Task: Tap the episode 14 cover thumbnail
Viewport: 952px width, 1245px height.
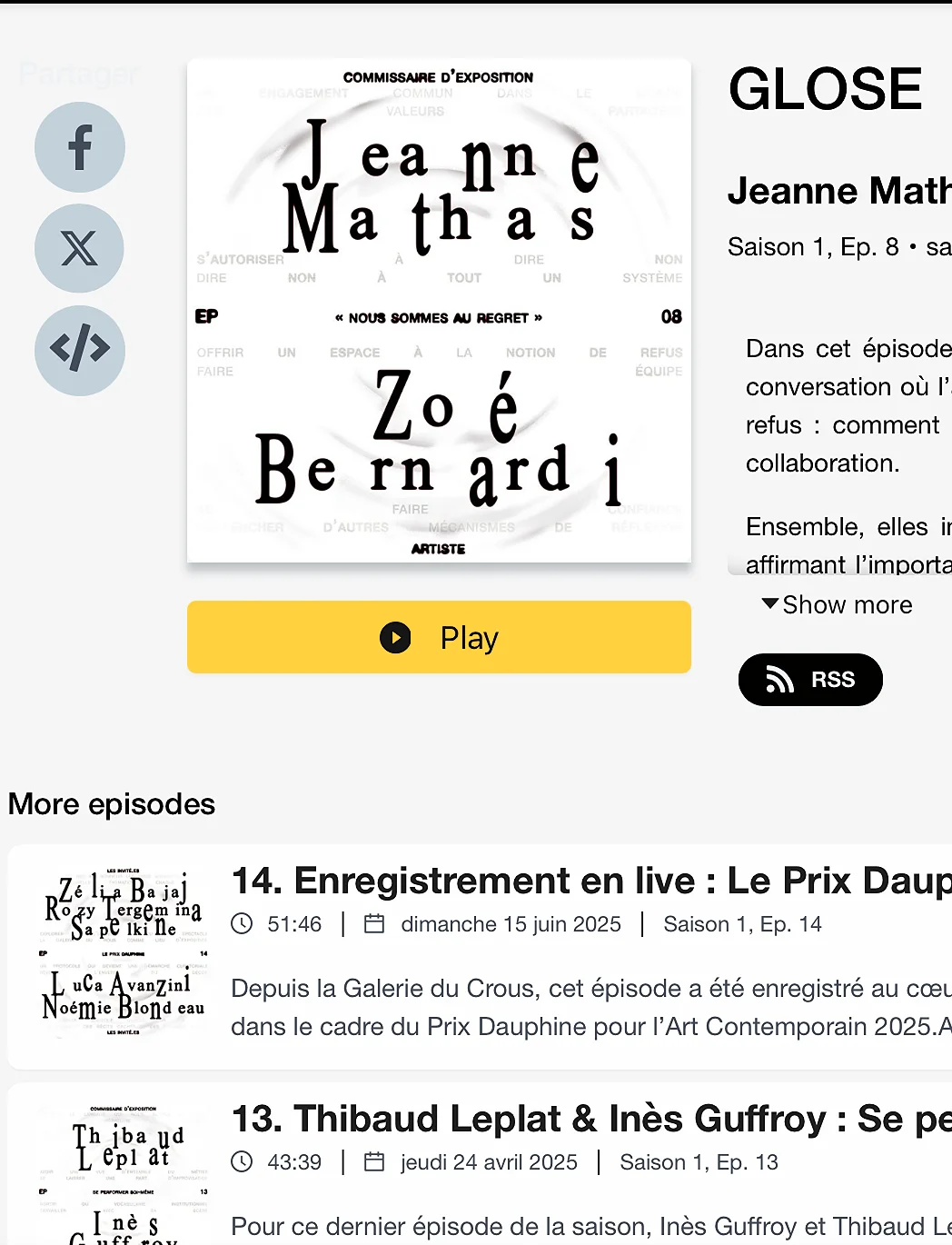Action: coord(124,952)
